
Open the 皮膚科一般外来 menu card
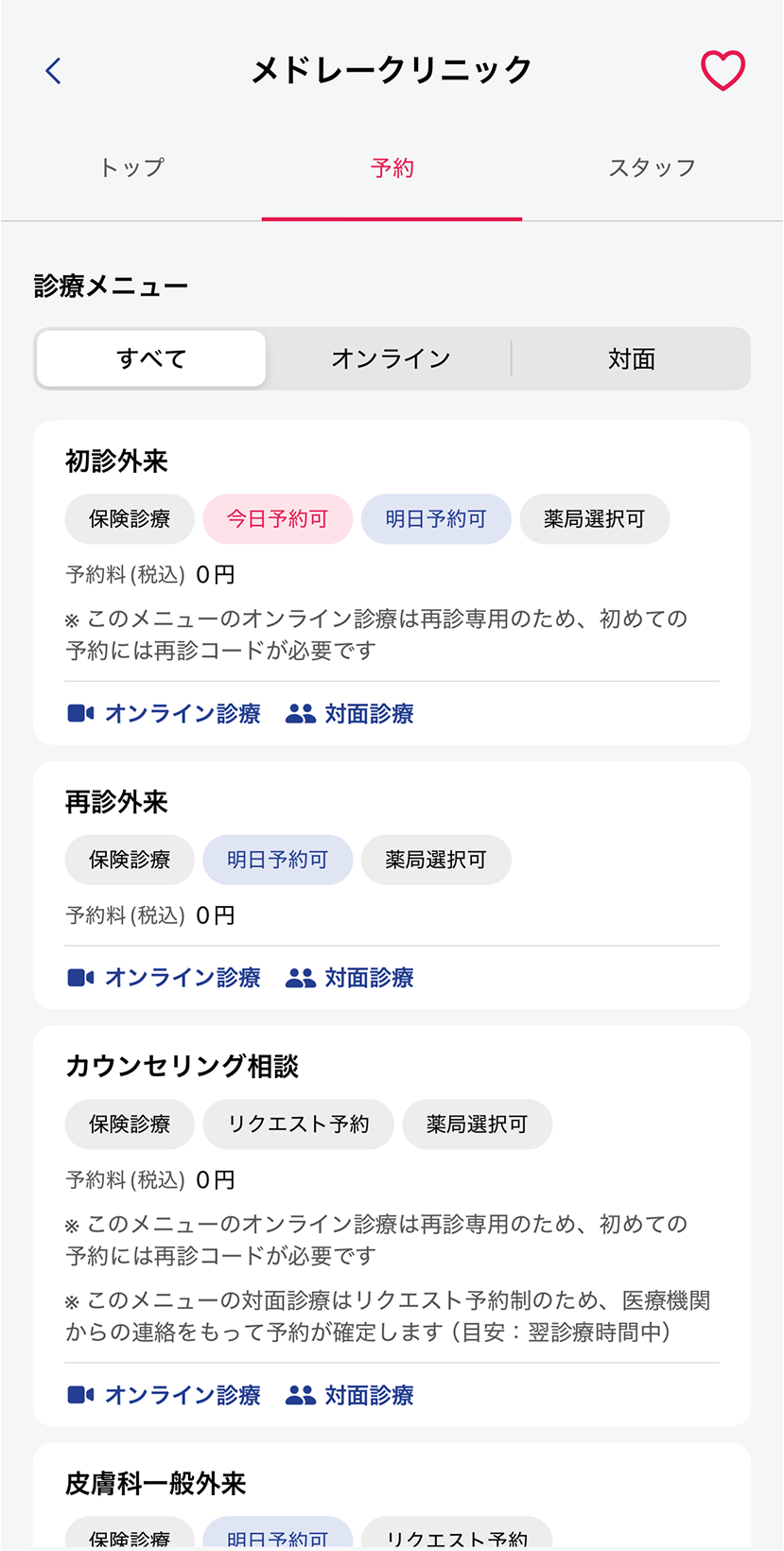pyautogui.click(x=392, y=1495)
